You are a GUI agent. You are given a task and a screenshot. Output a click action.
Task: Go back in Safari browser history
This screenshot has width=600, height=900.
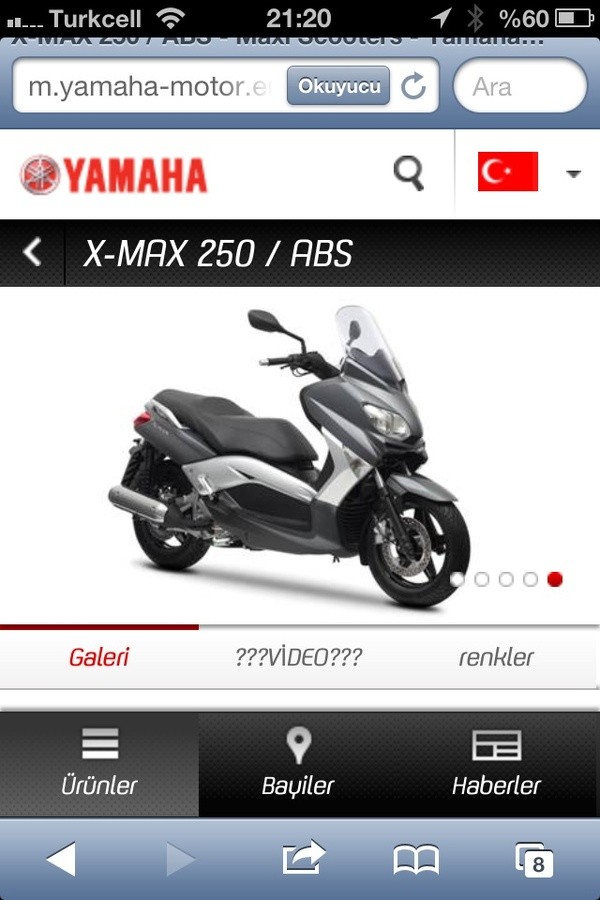point(61,858)
